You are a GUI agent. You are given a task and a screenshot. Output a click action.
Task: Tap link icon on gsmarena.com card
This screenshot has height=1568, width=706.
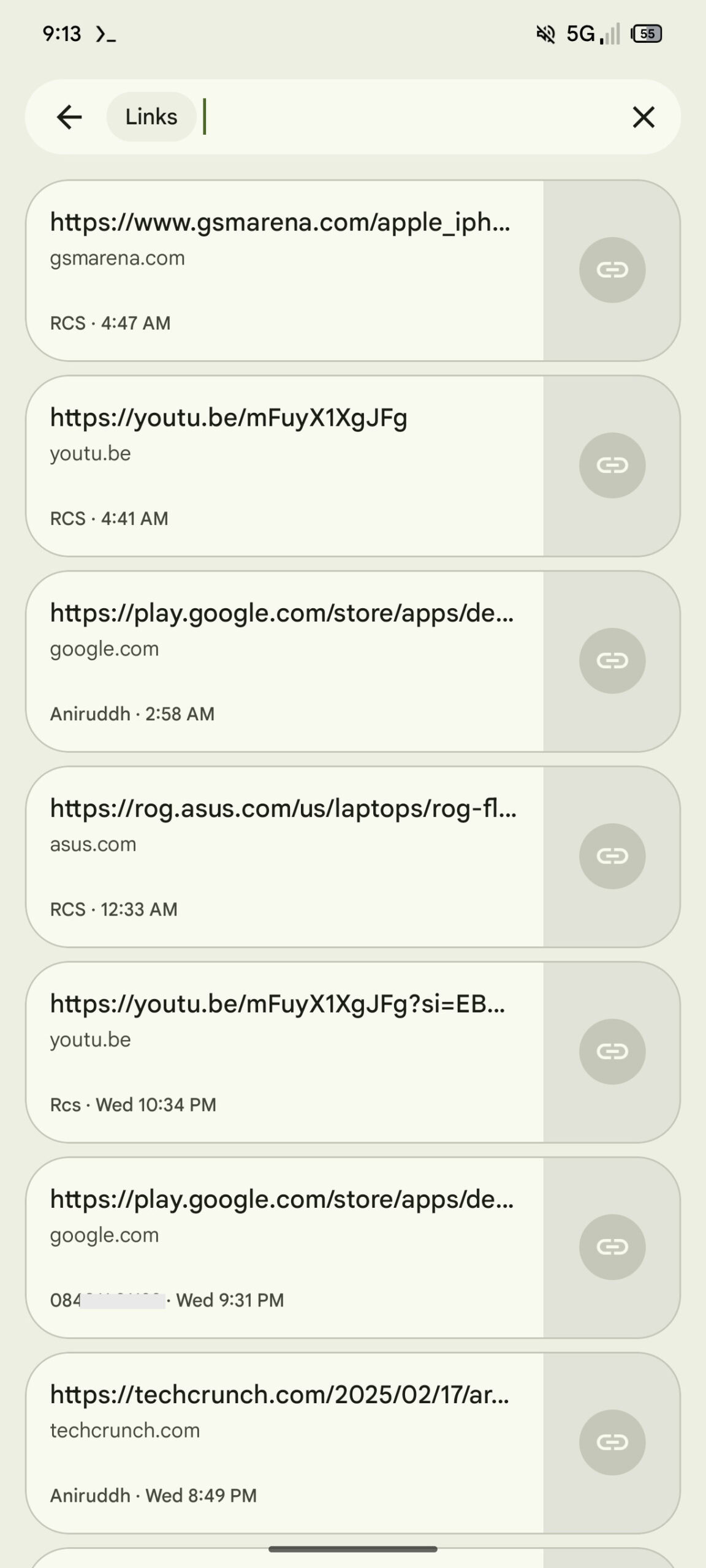tap(612, 270)
